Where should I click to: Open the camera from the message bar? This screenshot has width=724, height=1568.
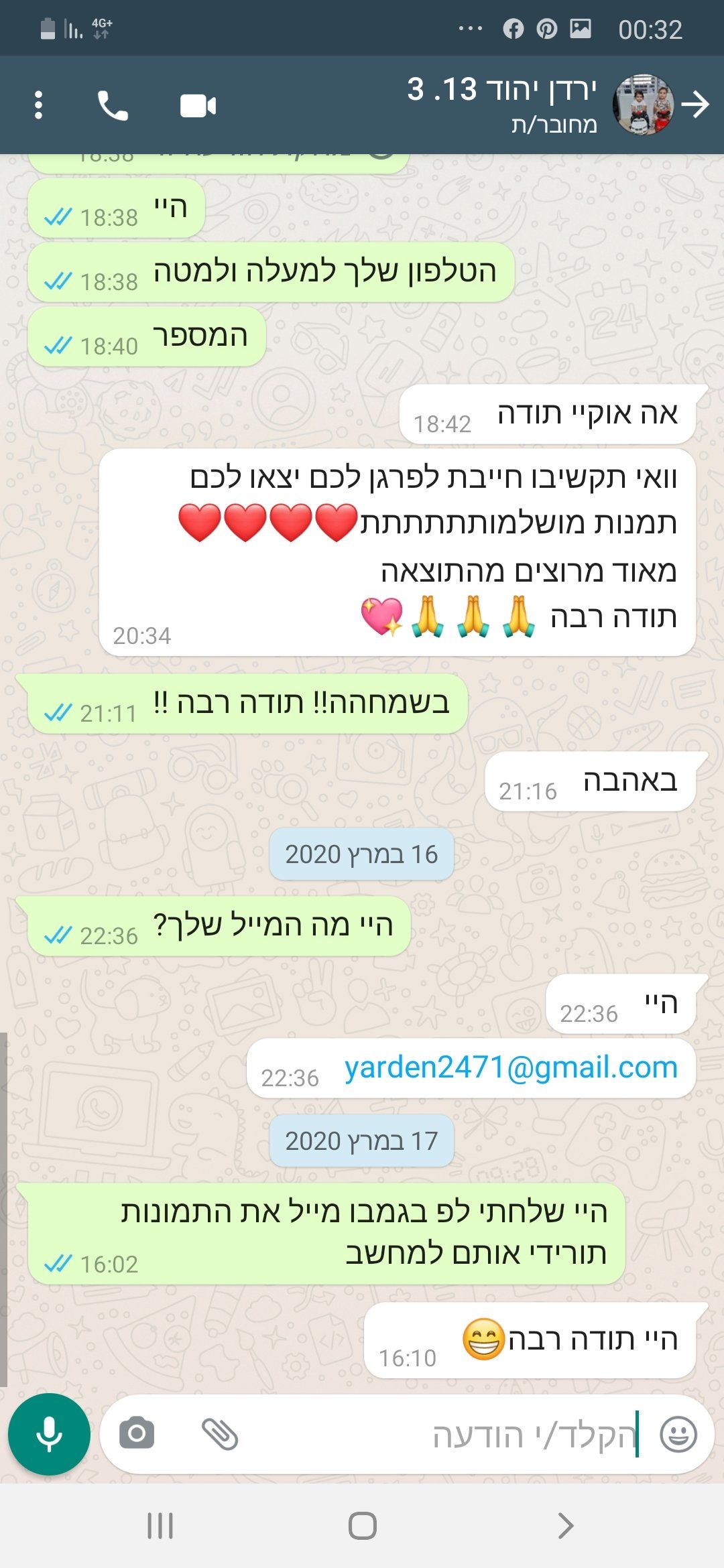(x=137, y=1434)
